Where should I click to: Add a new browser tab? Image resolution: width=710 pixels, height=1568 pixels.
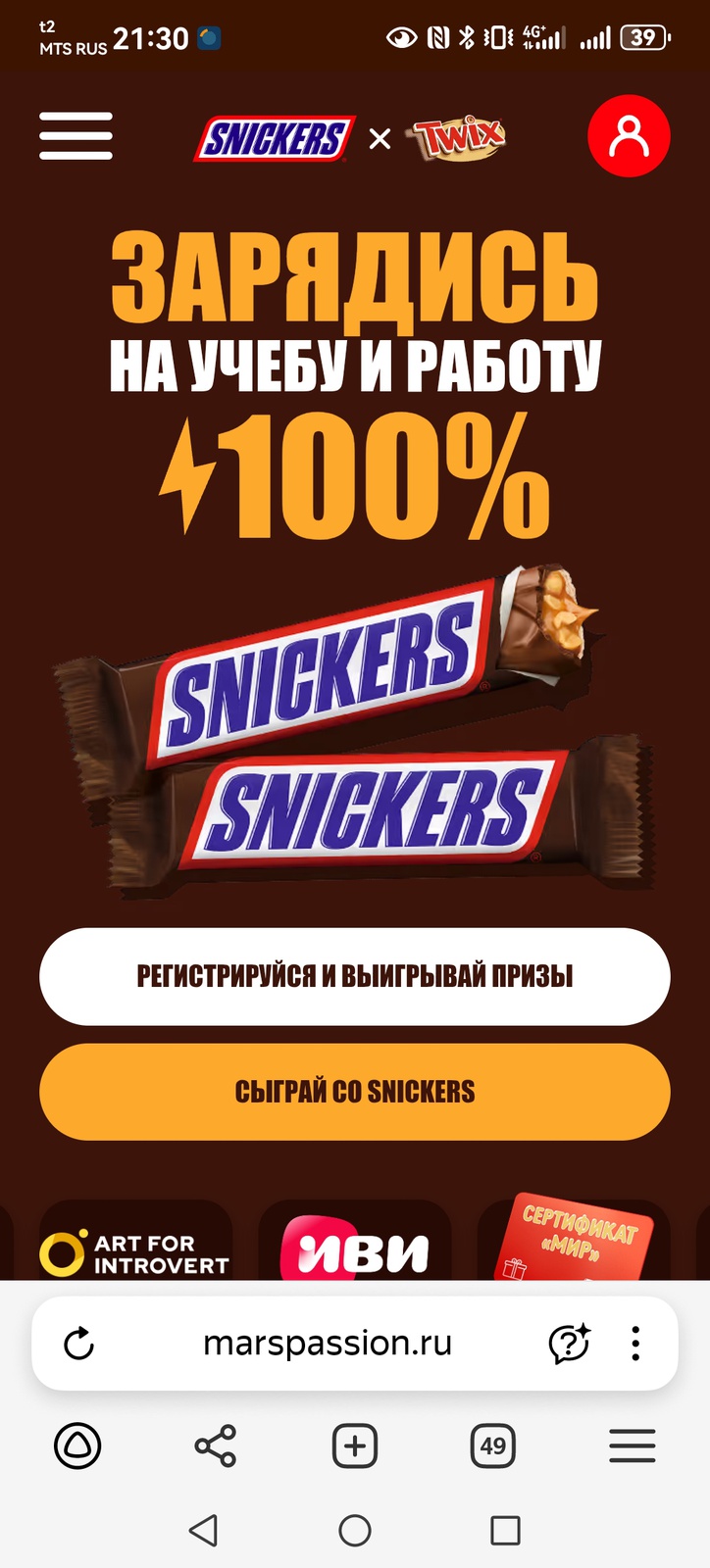pyautogui.click(x=355, y=1445)
